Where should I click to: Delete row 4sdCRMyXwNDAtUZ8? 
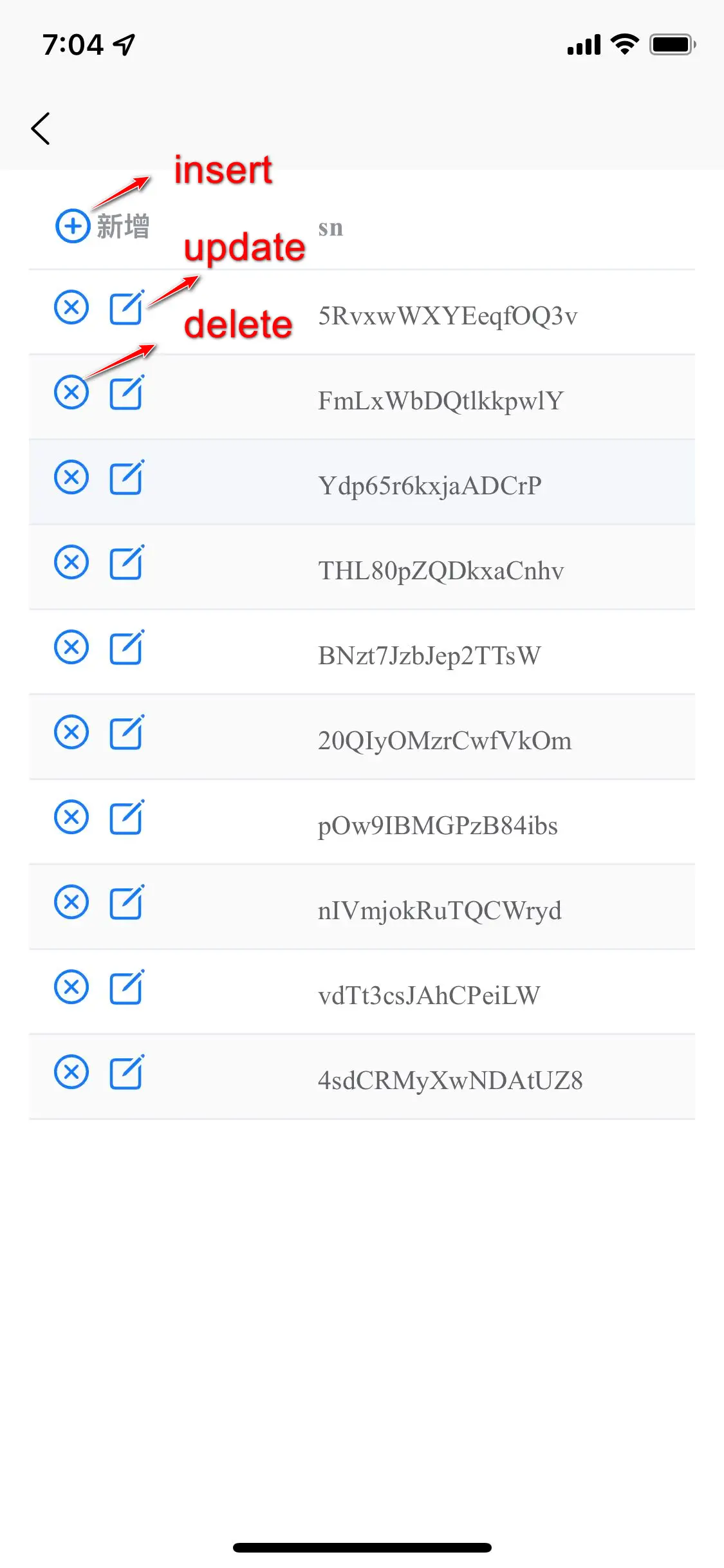pos(71,1072)
